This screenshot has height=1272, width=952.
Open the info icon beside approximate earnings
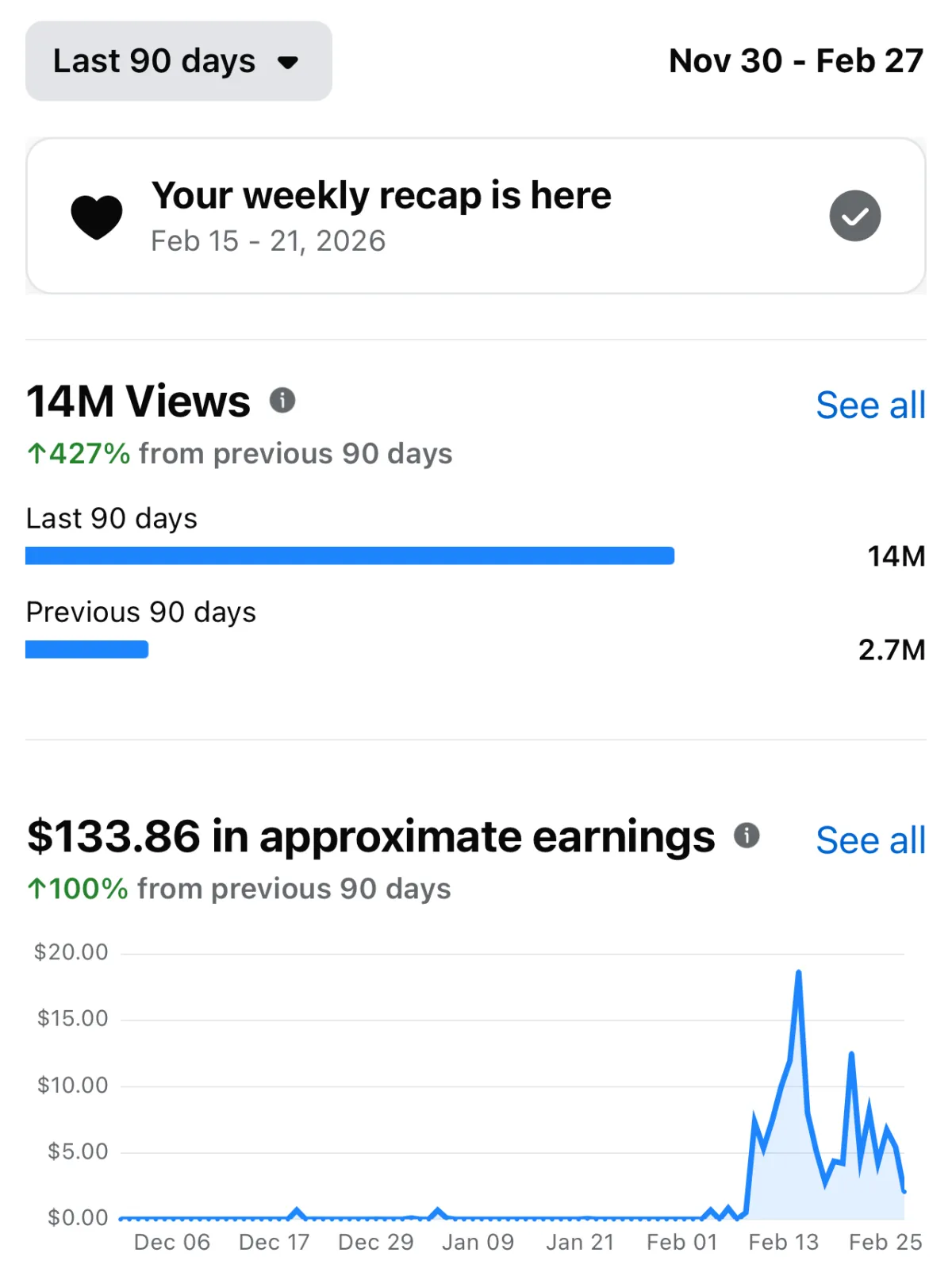(x=747, y=835)
